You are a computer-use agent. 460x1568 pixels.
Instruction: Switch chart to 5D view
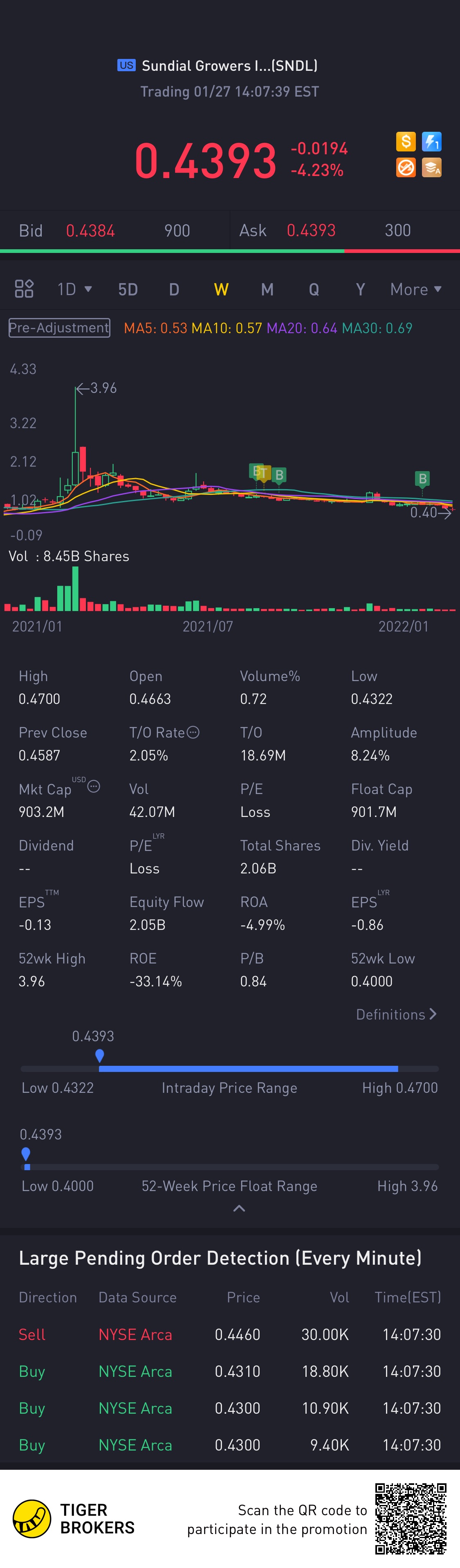coord(128,289)
